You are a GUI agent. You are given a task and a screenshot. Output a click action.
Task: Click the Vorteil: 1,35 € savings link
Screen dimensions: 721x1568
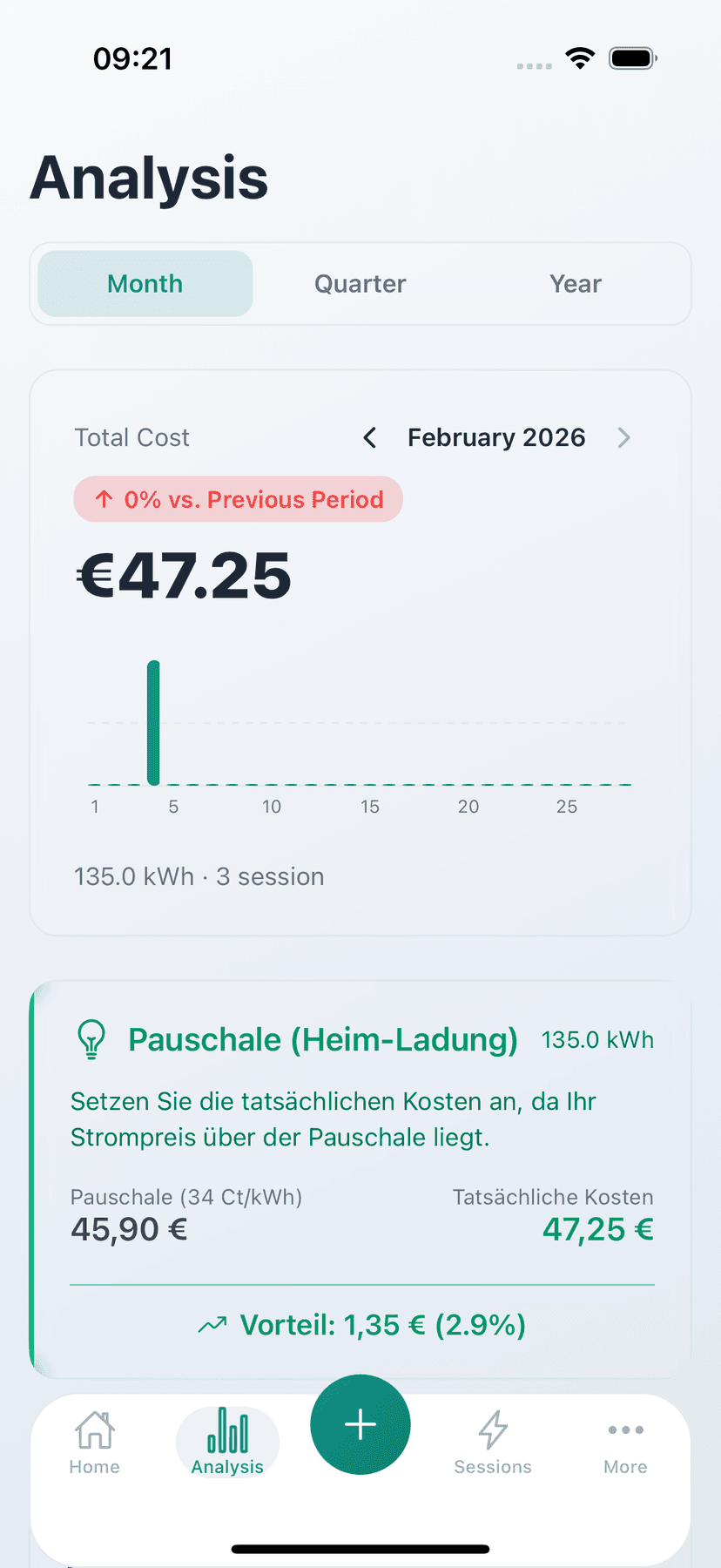381,1324
